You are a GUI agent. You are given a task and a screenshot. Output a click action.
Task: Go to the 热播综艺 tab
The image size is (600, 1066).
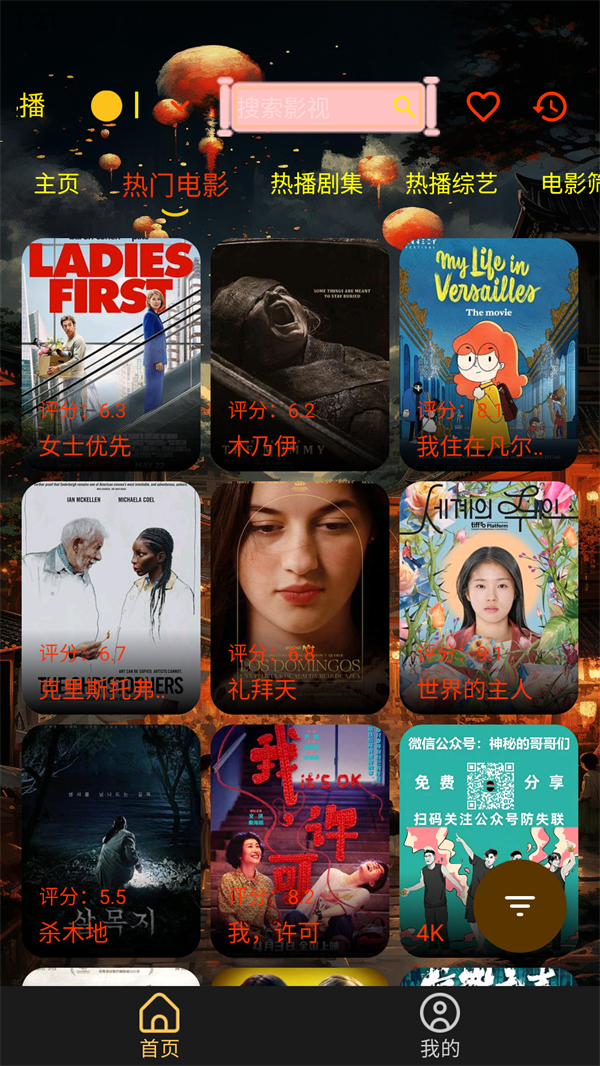point(451,184)
